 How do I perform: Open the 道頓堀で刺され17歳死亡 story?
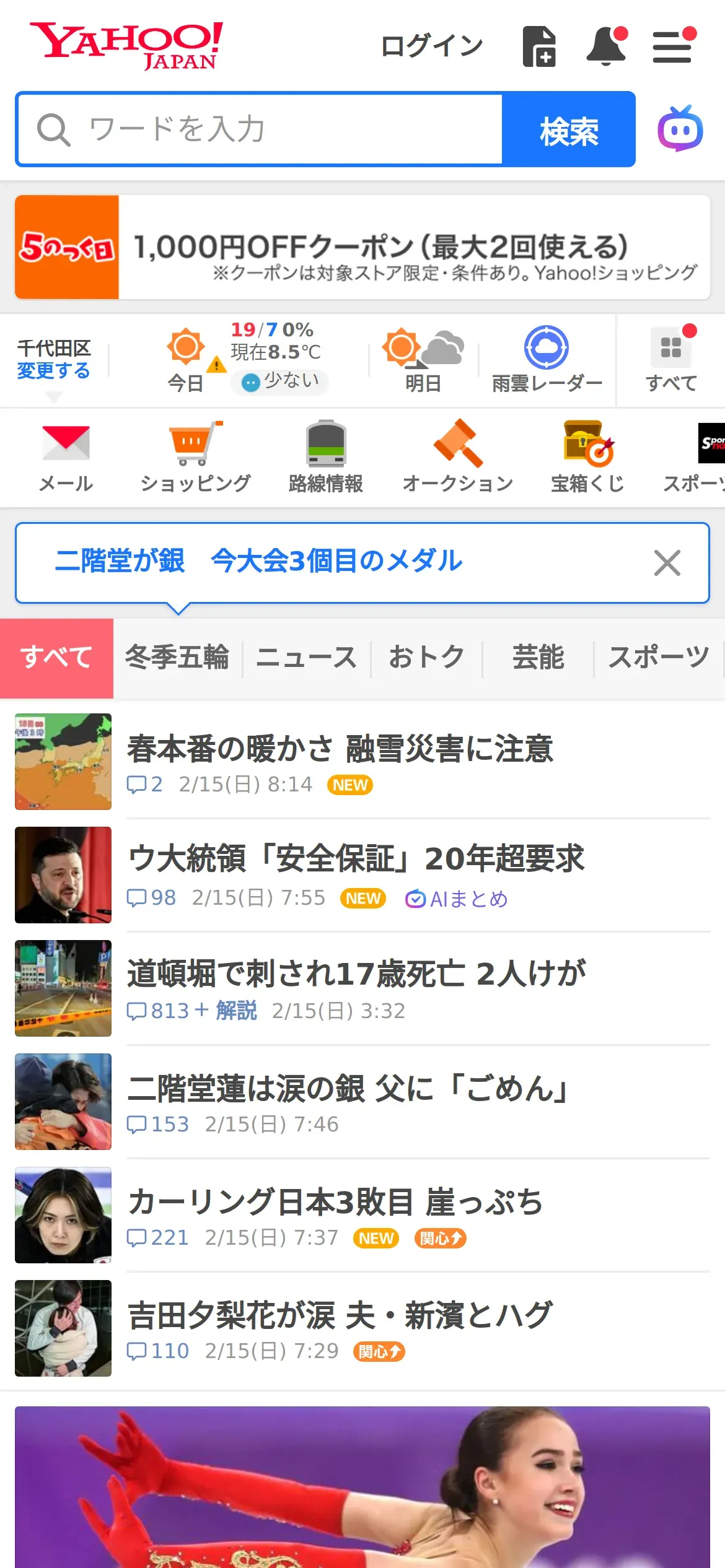click(356, 973)
